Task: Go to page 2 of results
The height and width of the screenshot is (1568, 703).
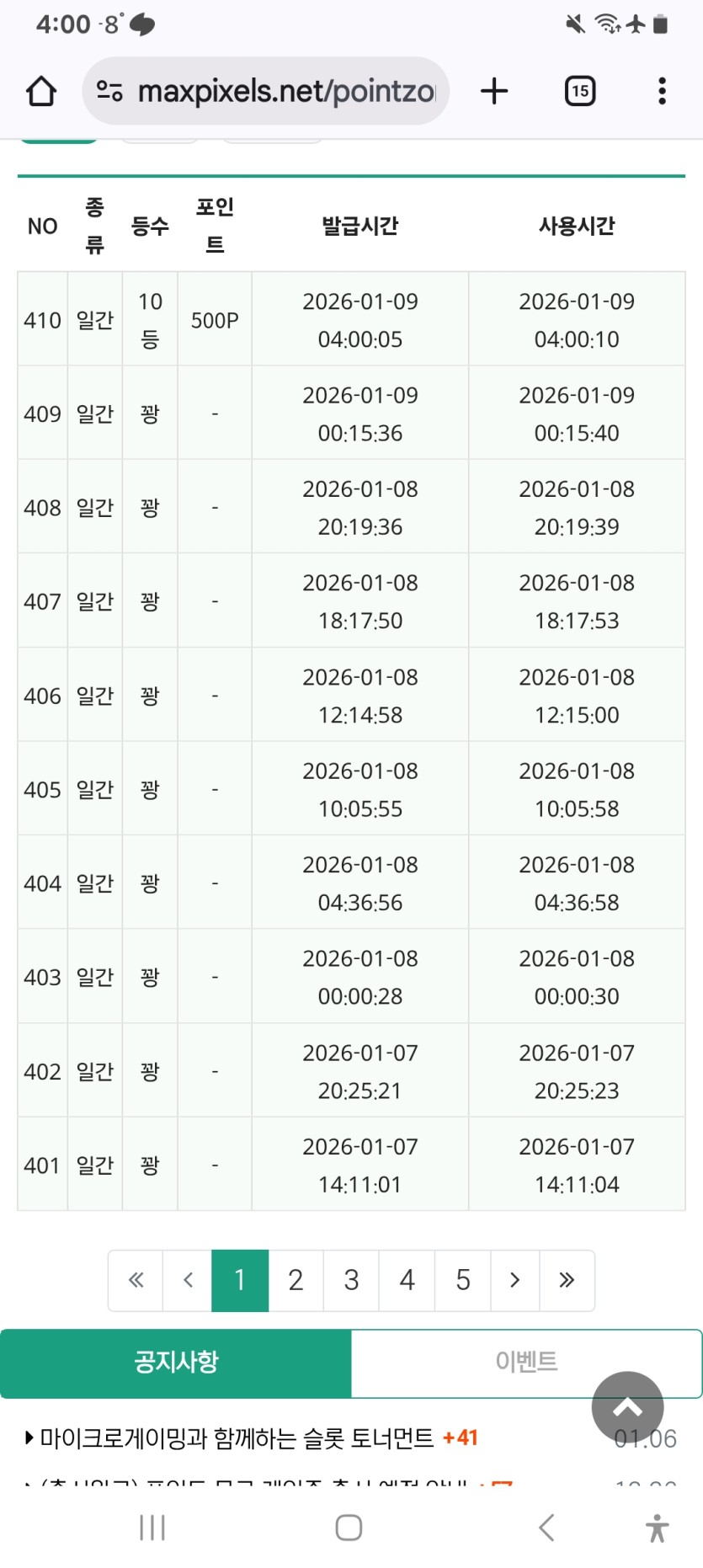Action: click(x=296, y=1280)
